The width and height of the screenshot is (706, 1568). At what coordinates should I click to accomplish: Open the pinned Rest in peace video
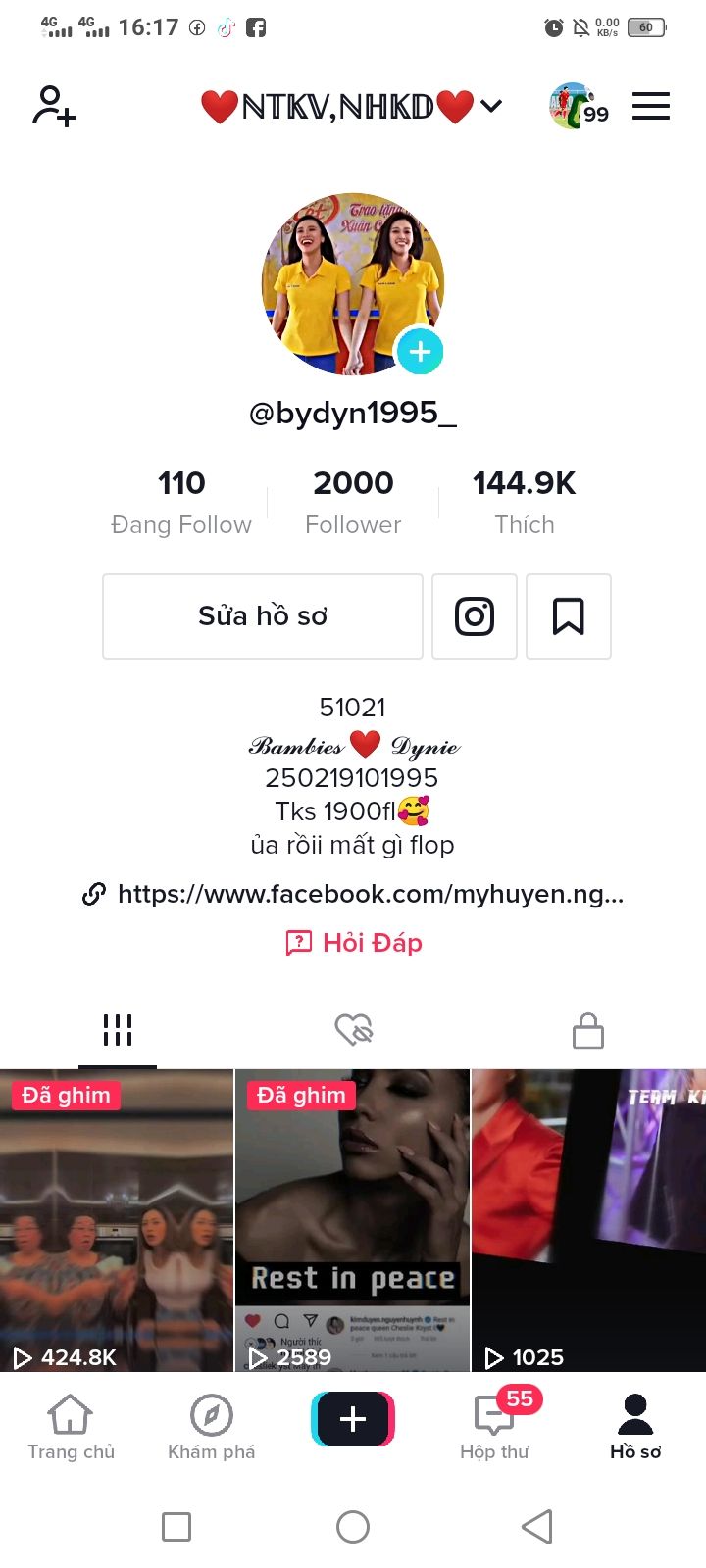pyautogui.click(x=352, y=1220)
